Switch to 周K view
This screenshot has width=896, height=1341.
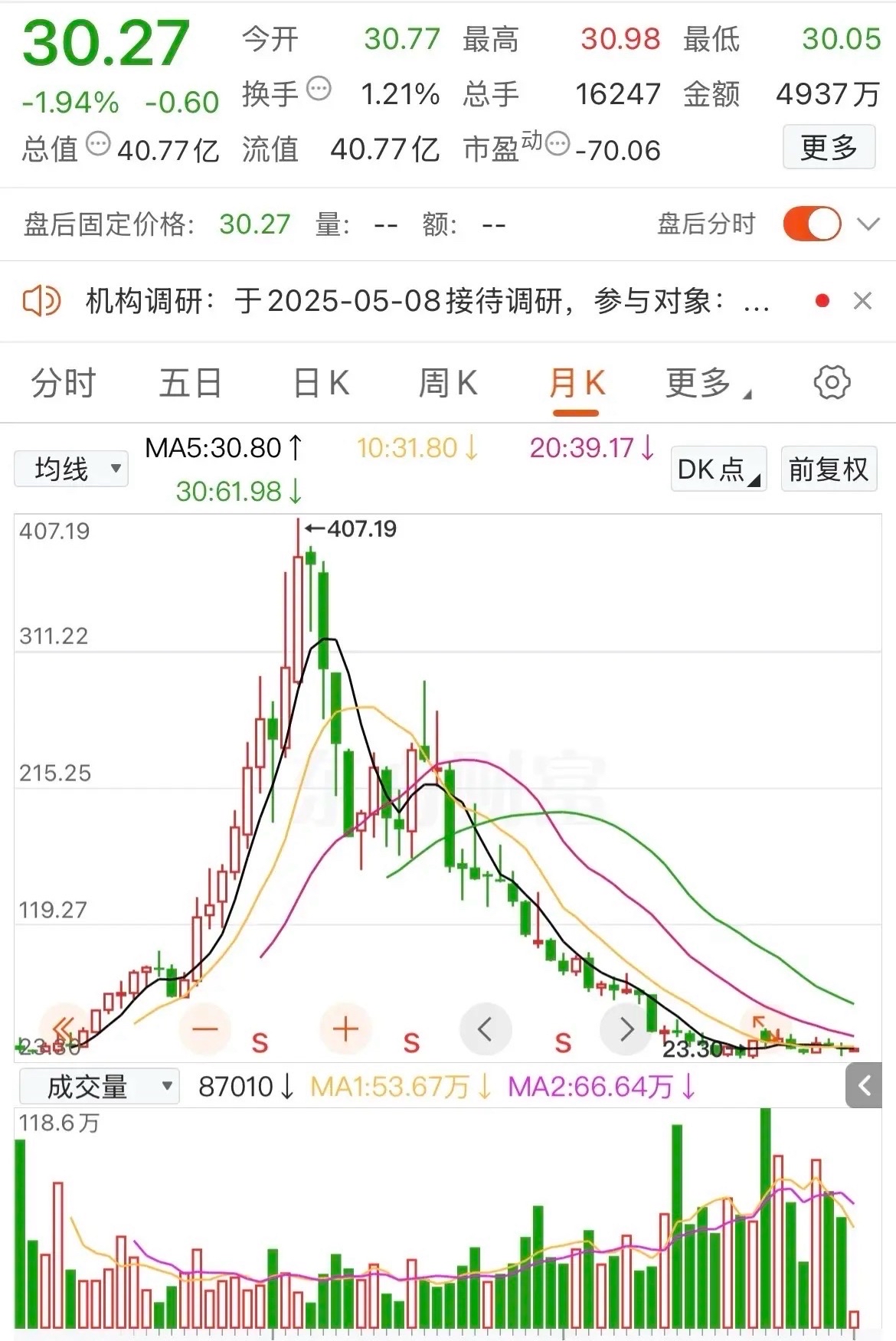point(448,383)
